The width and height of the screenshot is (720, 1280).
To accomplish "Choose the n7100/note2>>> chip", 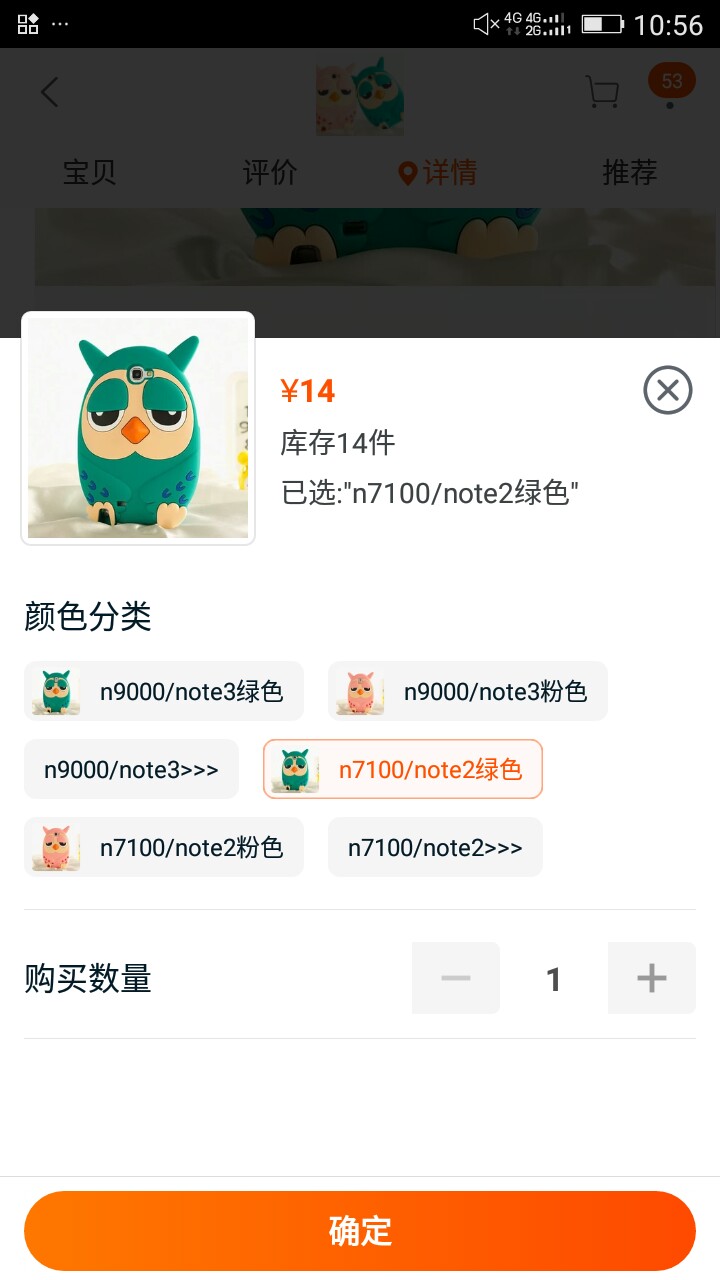I will (435, 847).
